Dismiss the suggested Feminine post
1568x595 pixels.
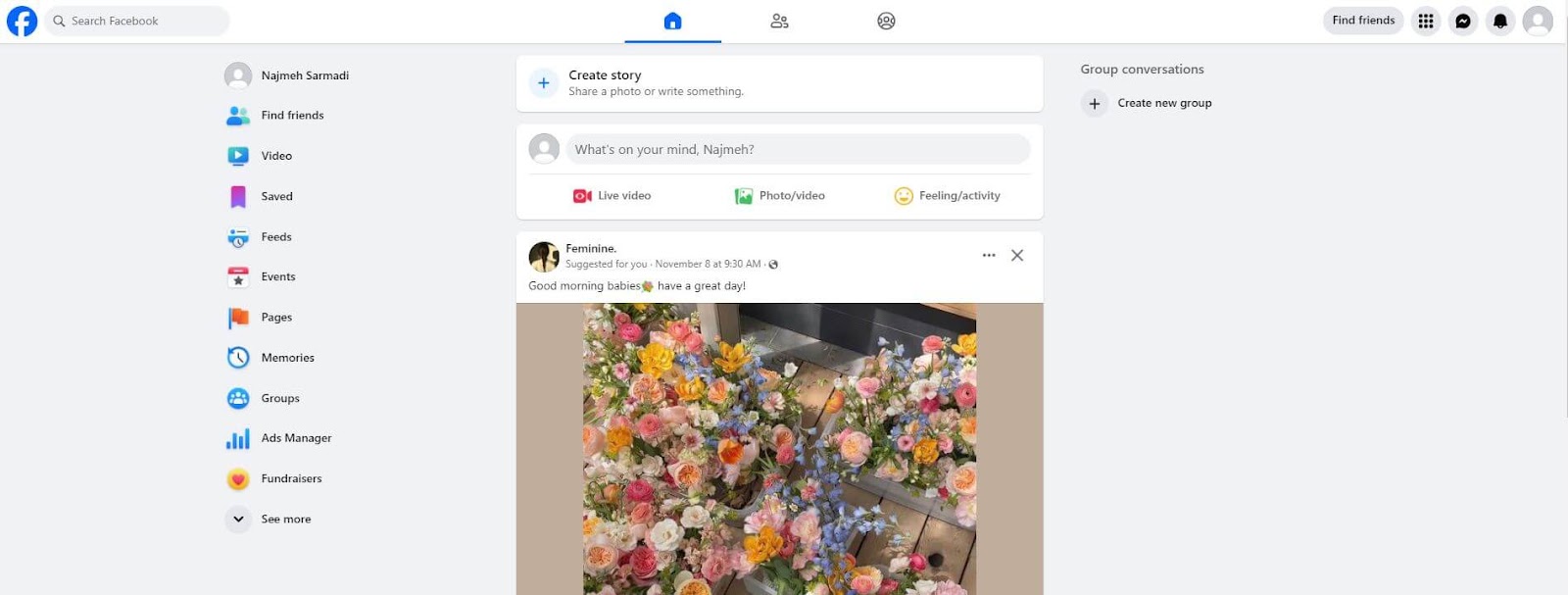tap(1017, 255)
